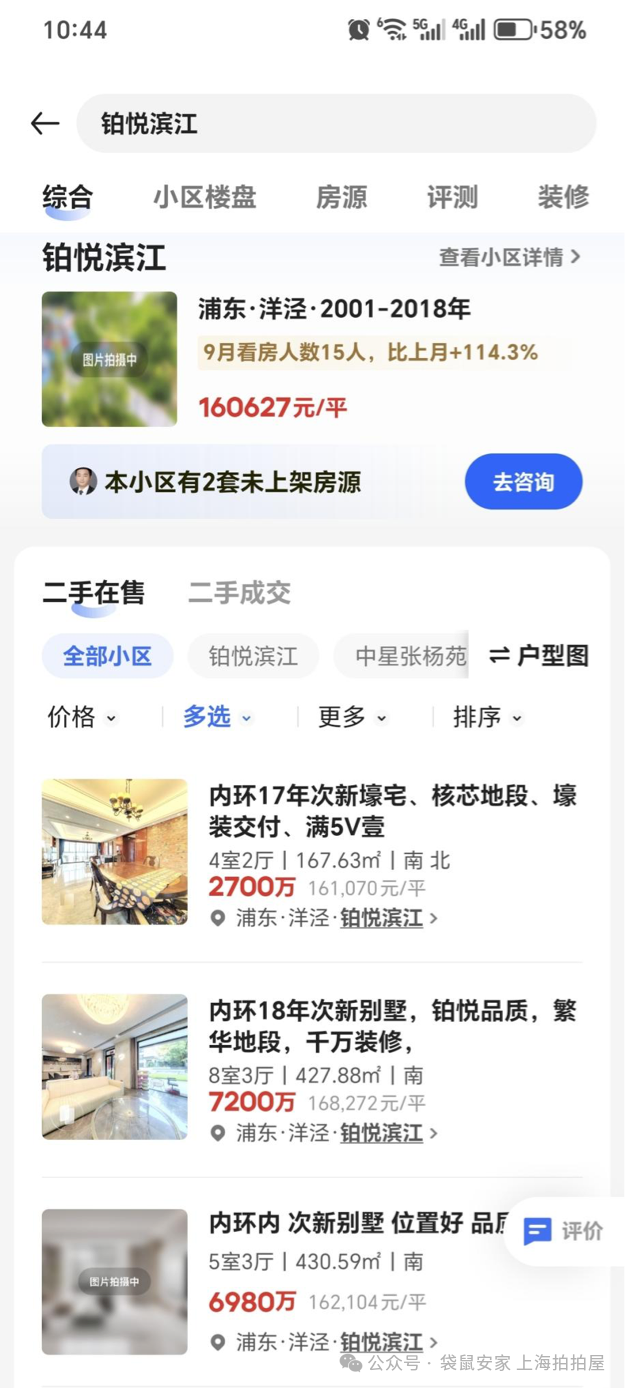Select the 装修 tab

click(563, 197)
